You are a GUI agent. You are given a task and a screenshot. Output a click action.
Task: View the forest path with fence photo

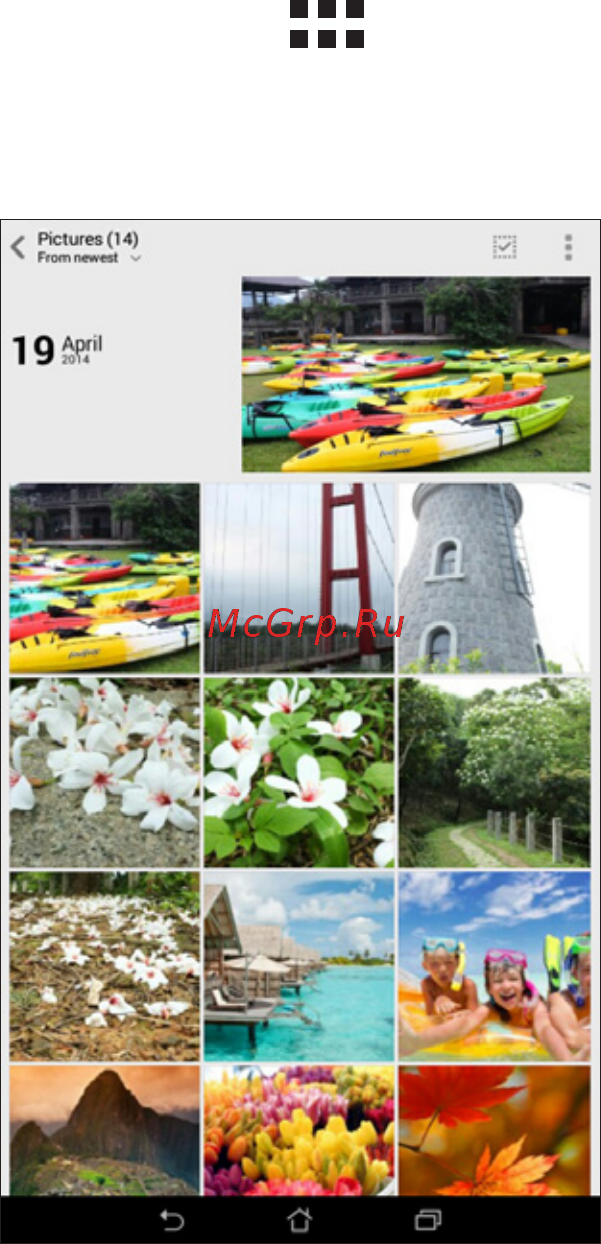point(494,772)
